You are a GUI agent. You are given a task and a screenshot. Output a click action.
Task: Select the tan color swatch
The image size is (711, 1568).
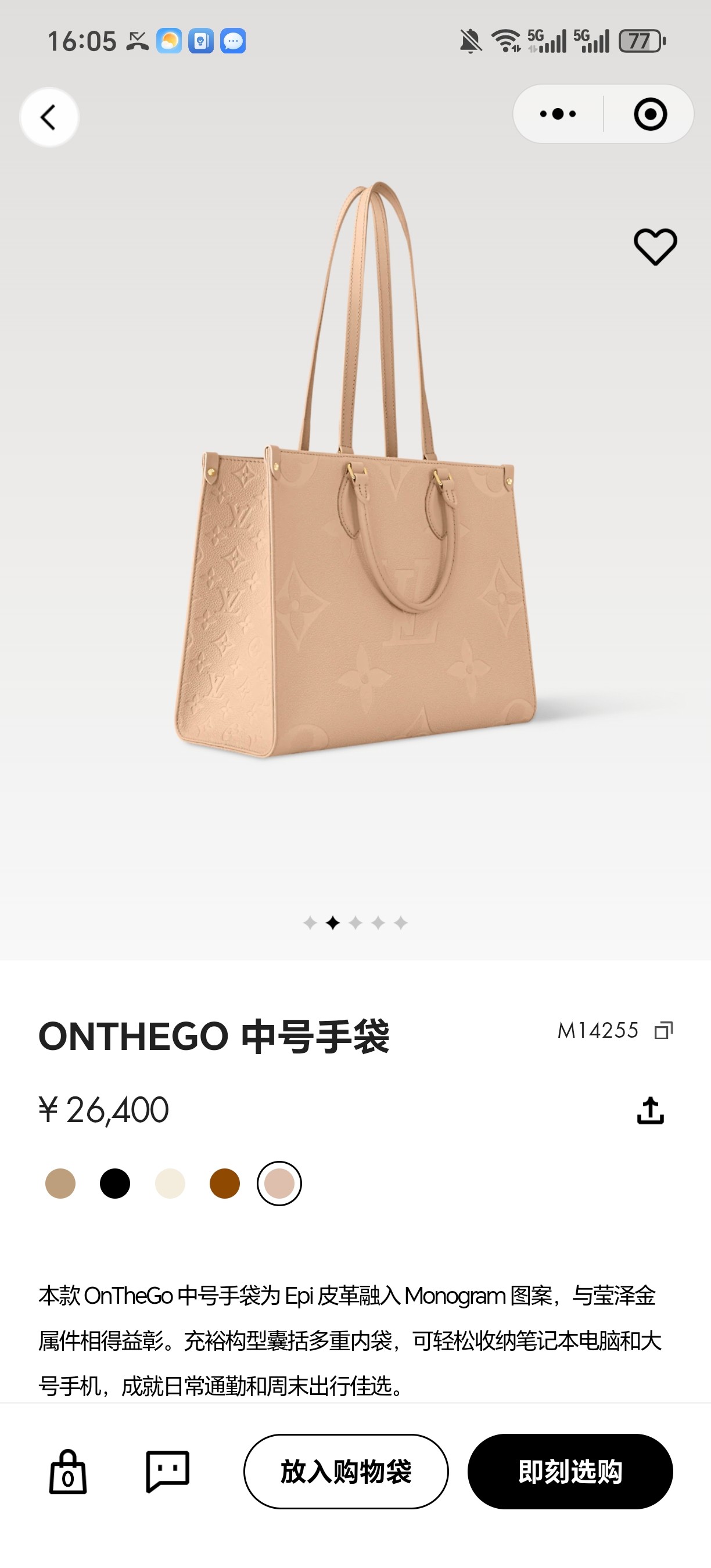(60, 1184)
